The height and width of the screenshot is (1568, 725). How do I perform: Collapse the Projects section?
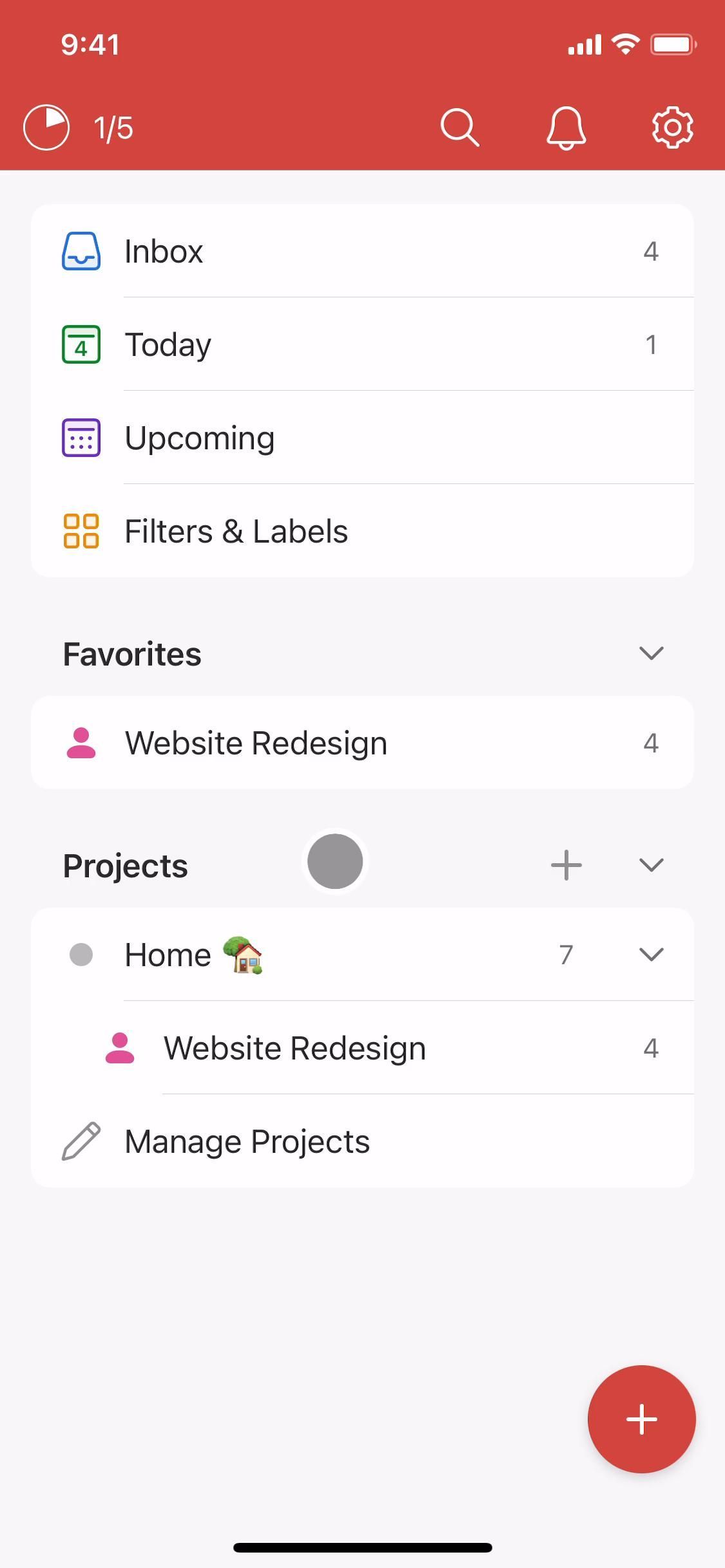click(651, 865)
